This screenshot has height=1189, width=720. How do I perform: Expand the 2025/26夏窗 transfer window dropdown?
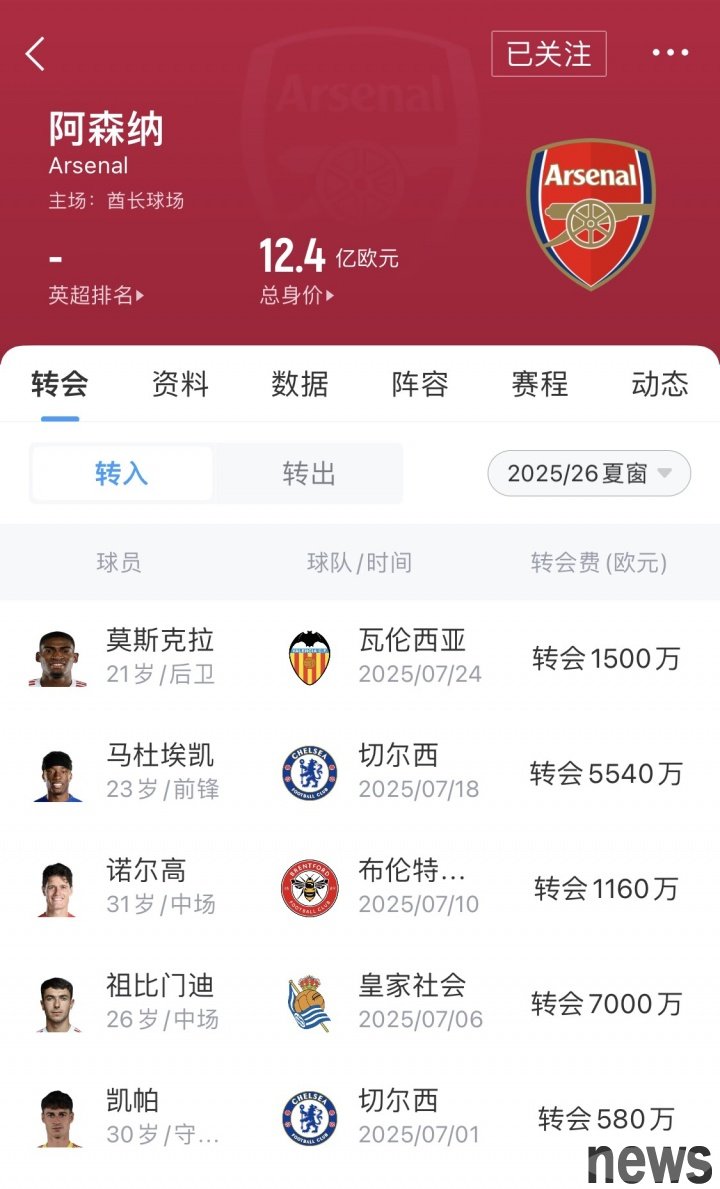pyautogui.click(x=588, y=474)
